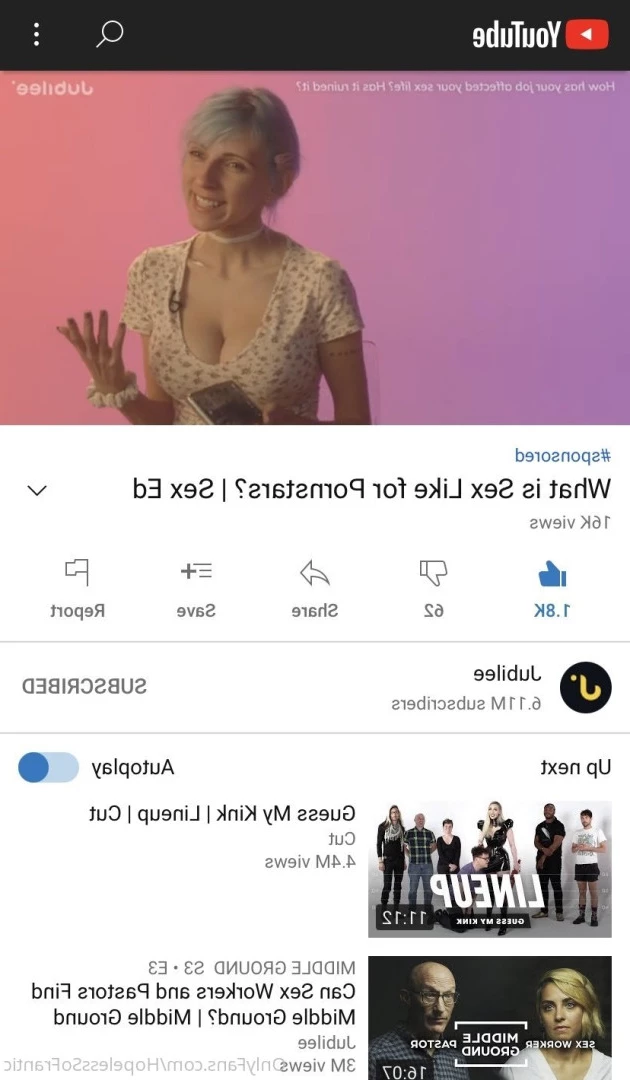
Task: Tap the Subscribed button
Action: pyautogui.click(x=84, y=686)
